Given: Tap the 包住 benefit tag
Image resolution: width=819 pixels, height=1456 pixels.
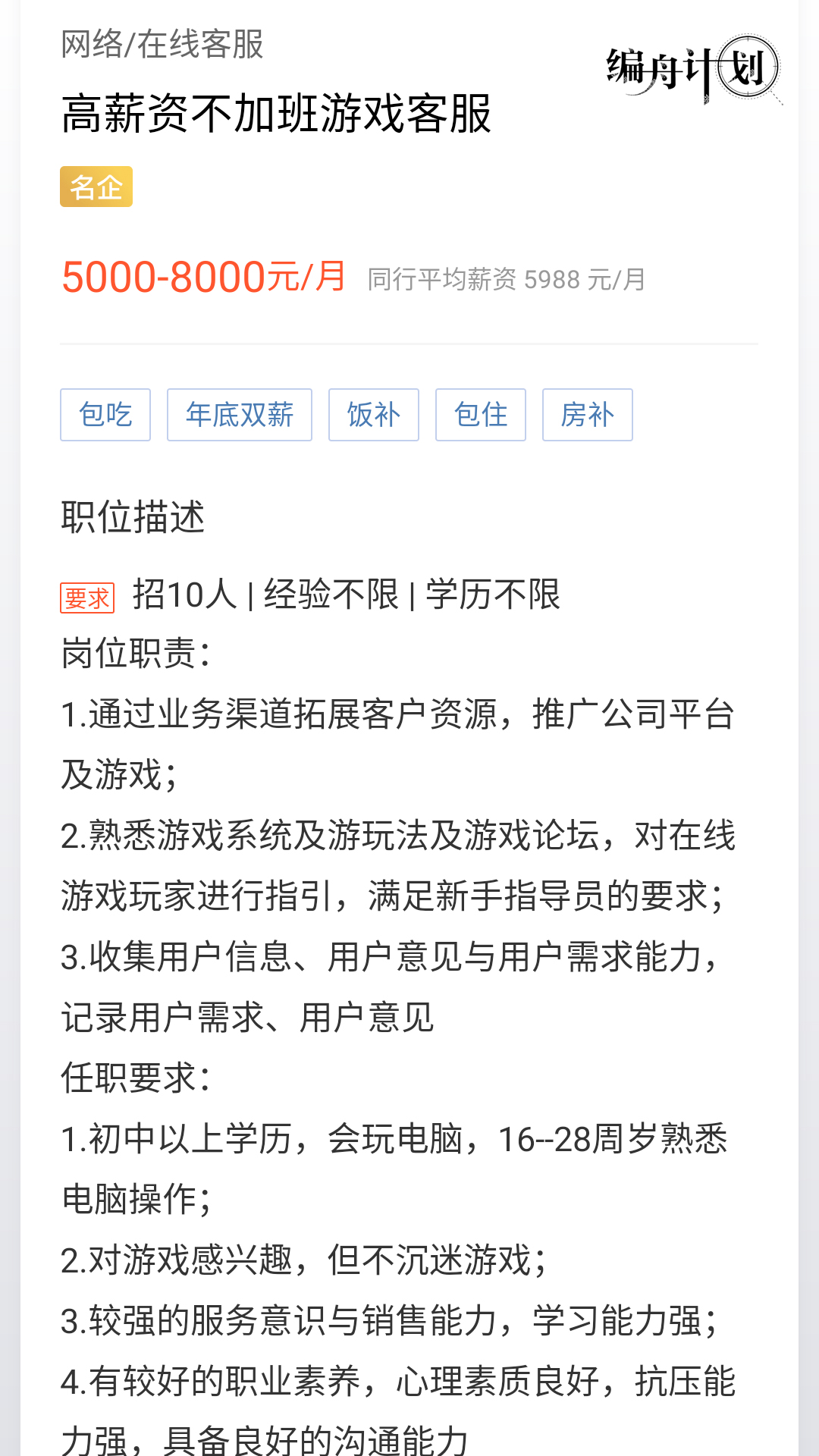Looking at the screenshot, I should click(480, 415).
